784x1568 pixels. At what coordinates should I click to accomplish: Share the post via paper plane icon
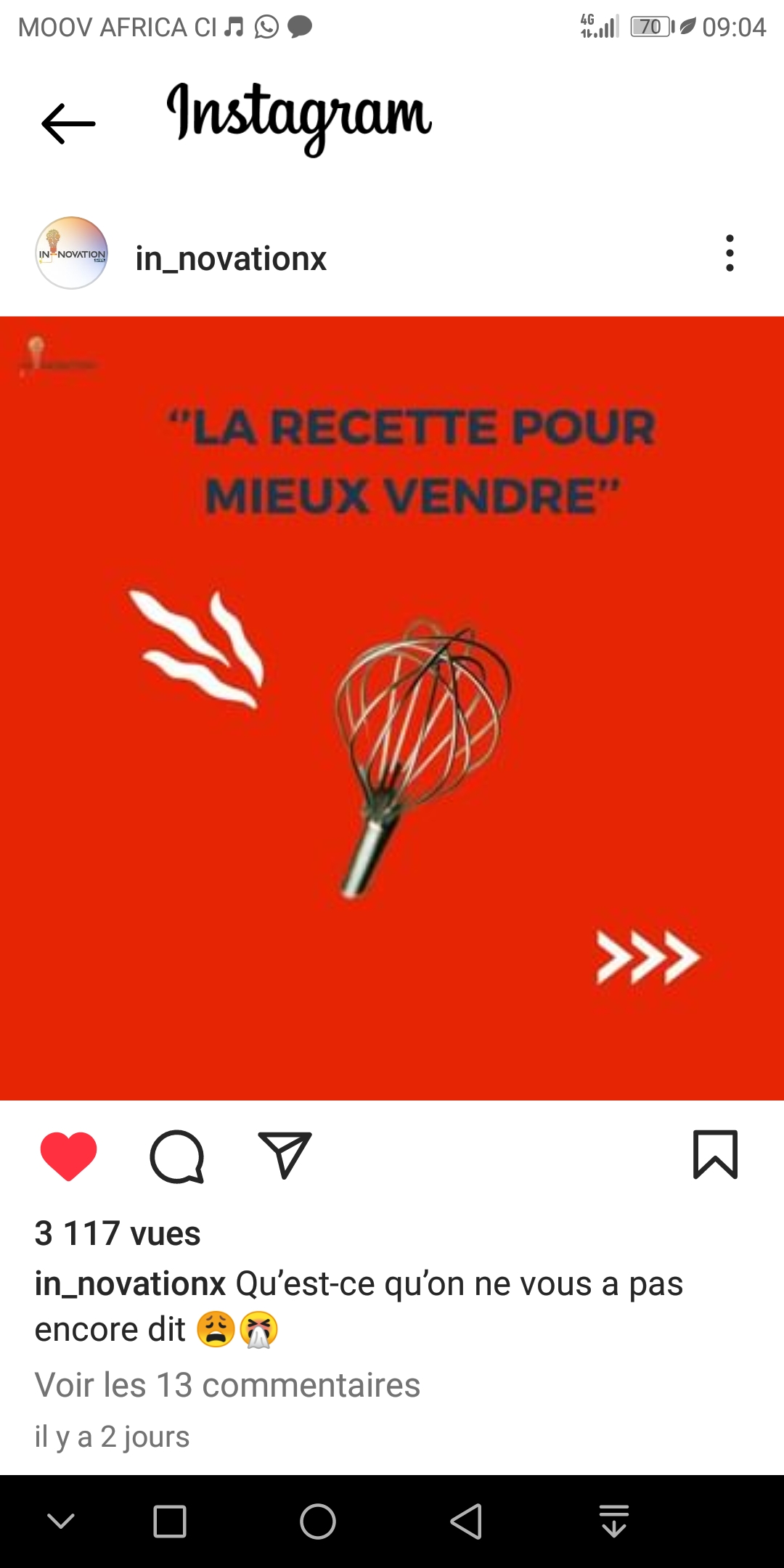click(285, 1155)
